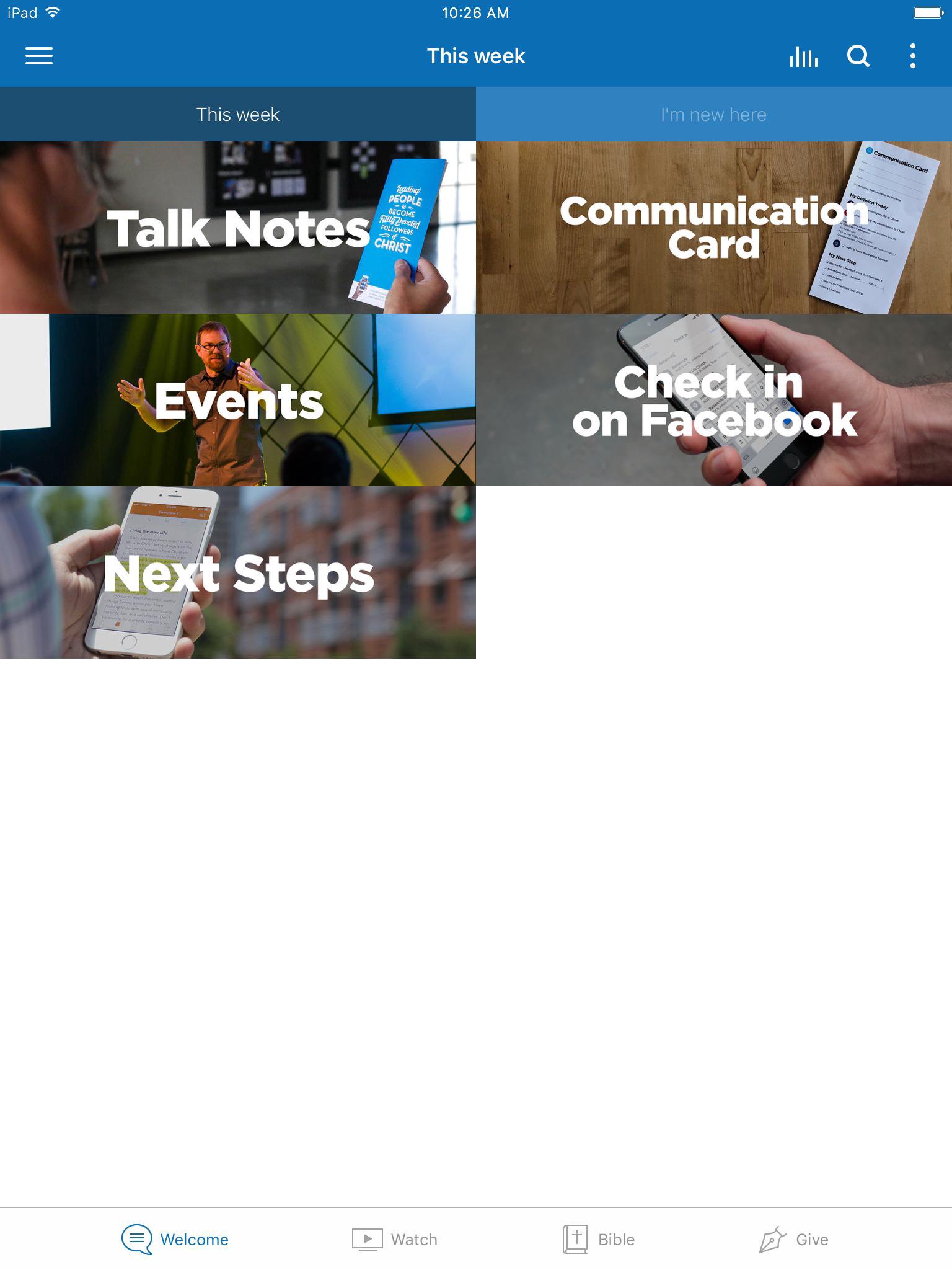This screenshot has height=1270, width=952.
Task: Open the Communication Card tile
Action: (x=713, y=228)
